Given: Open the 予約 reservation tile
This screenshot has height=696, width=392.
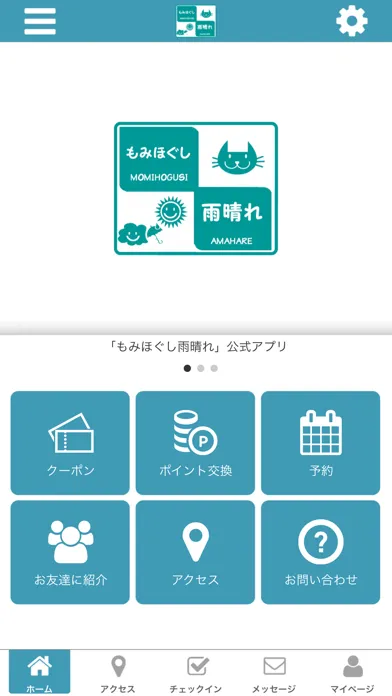Looking at the screenshot, I should click(321, 443).
